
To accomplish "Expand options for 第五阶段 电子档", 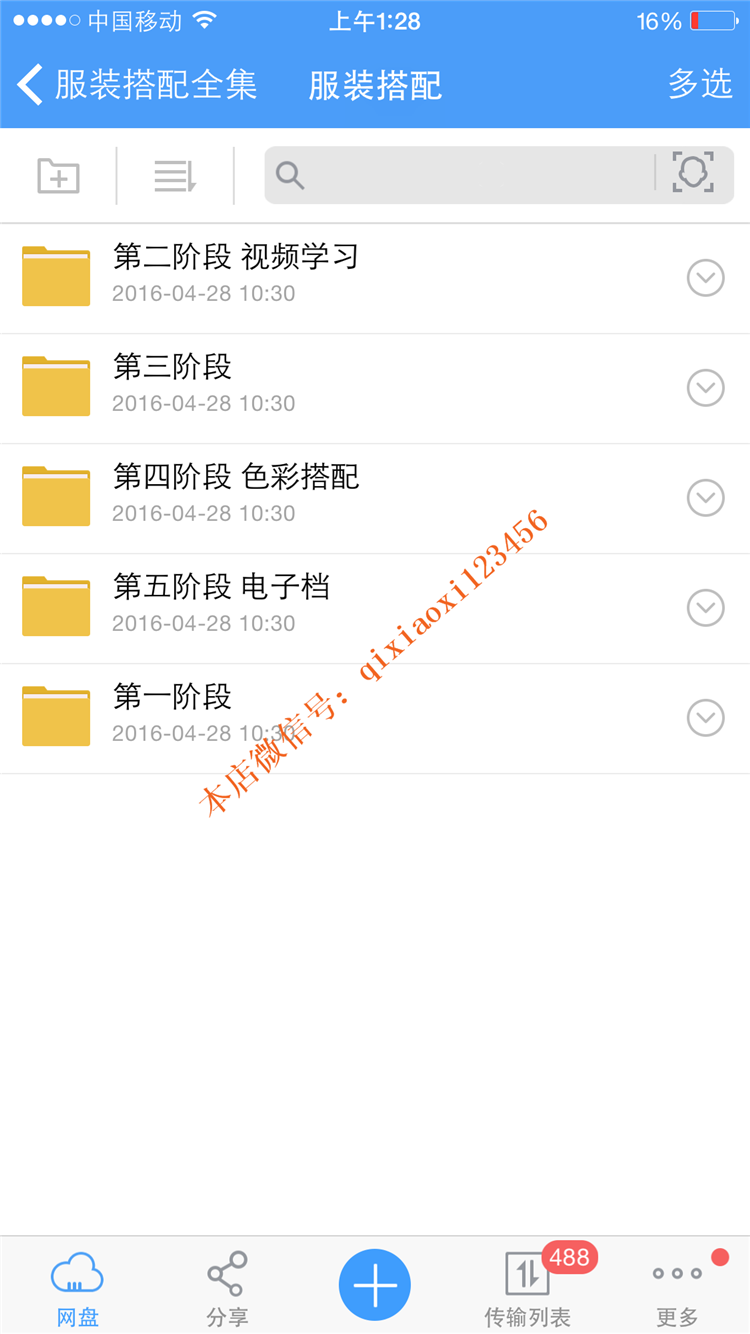I will [x=706, y=608].
